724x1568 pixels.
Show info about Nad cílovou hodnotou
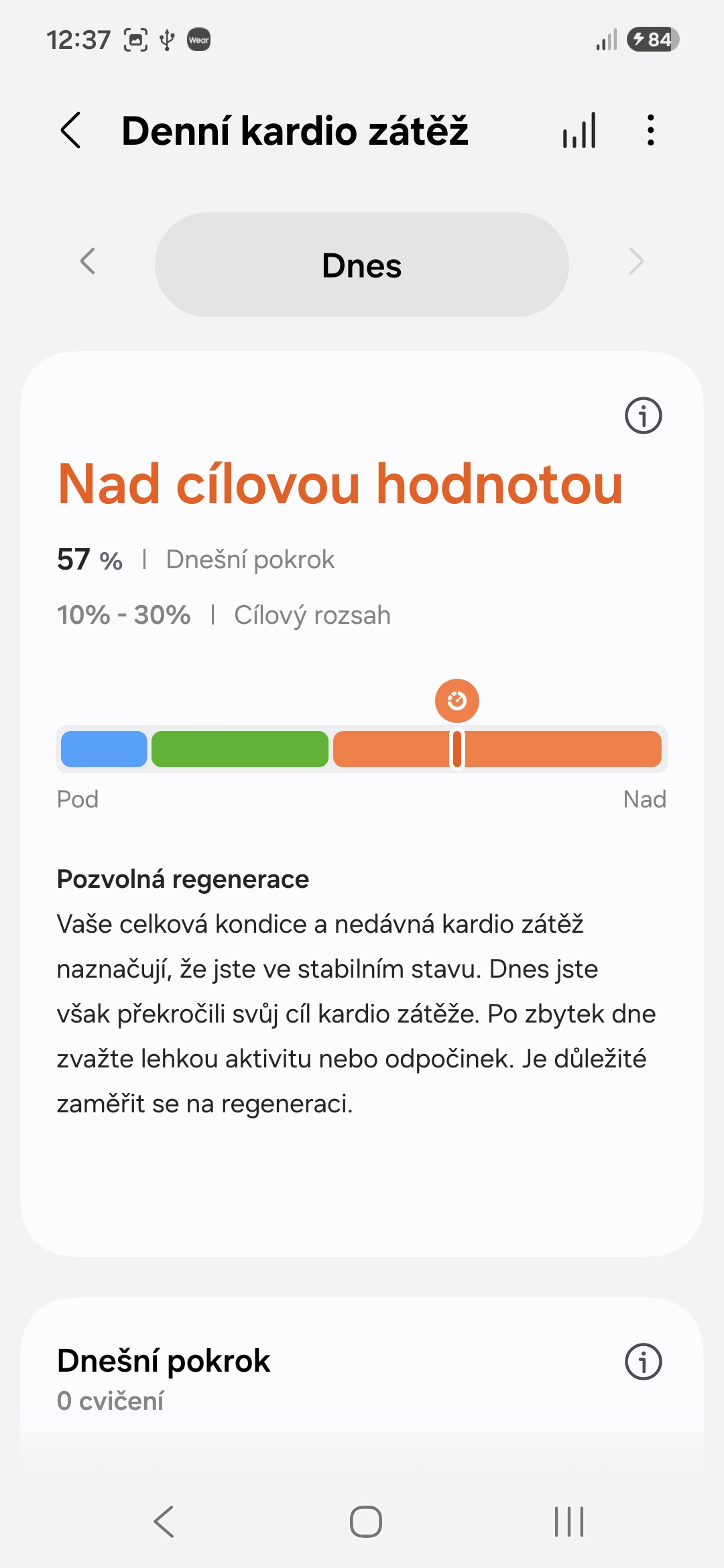[x=644, y=415]
